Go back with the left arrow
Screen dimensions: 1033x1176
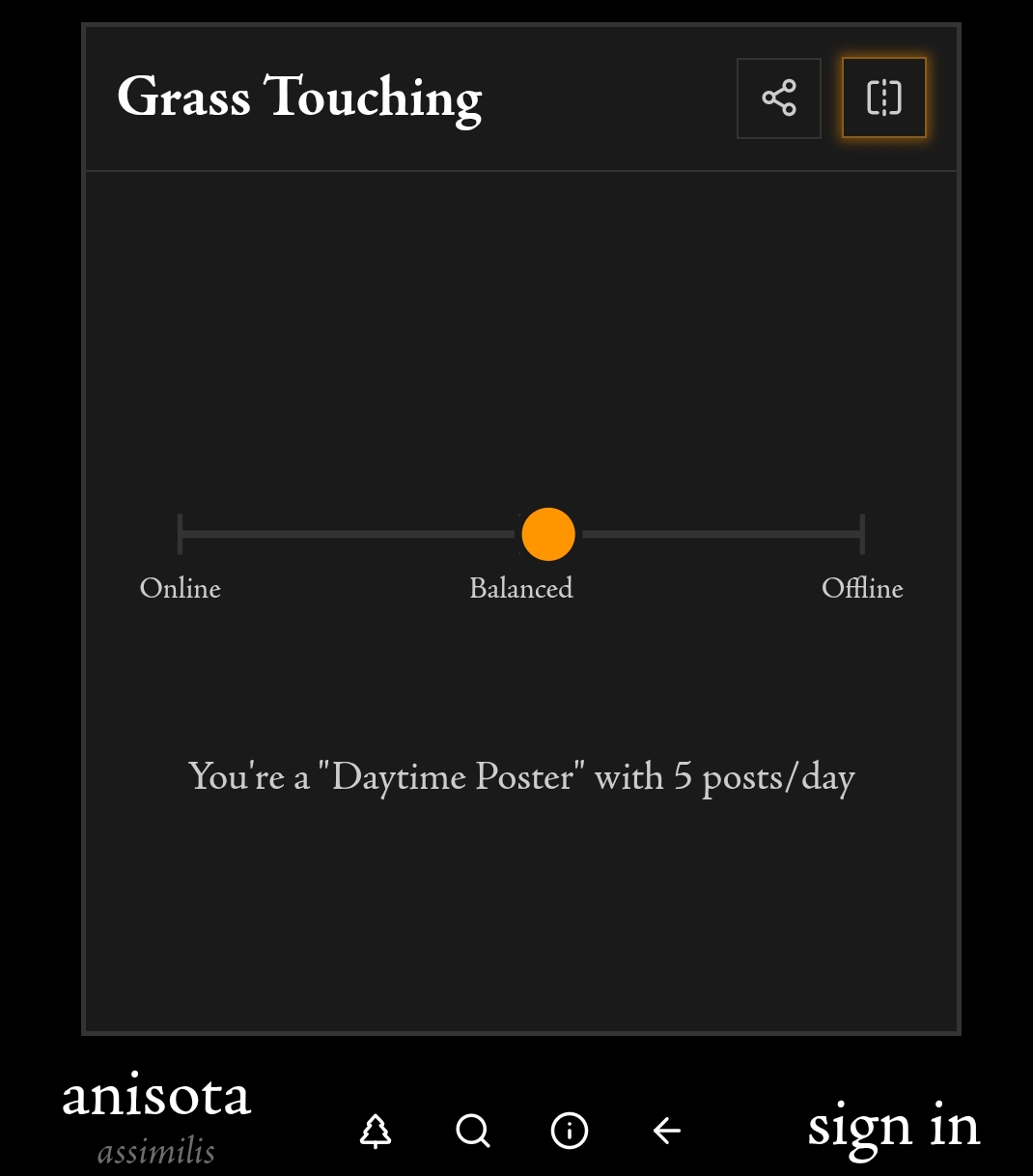(667, 1131)
